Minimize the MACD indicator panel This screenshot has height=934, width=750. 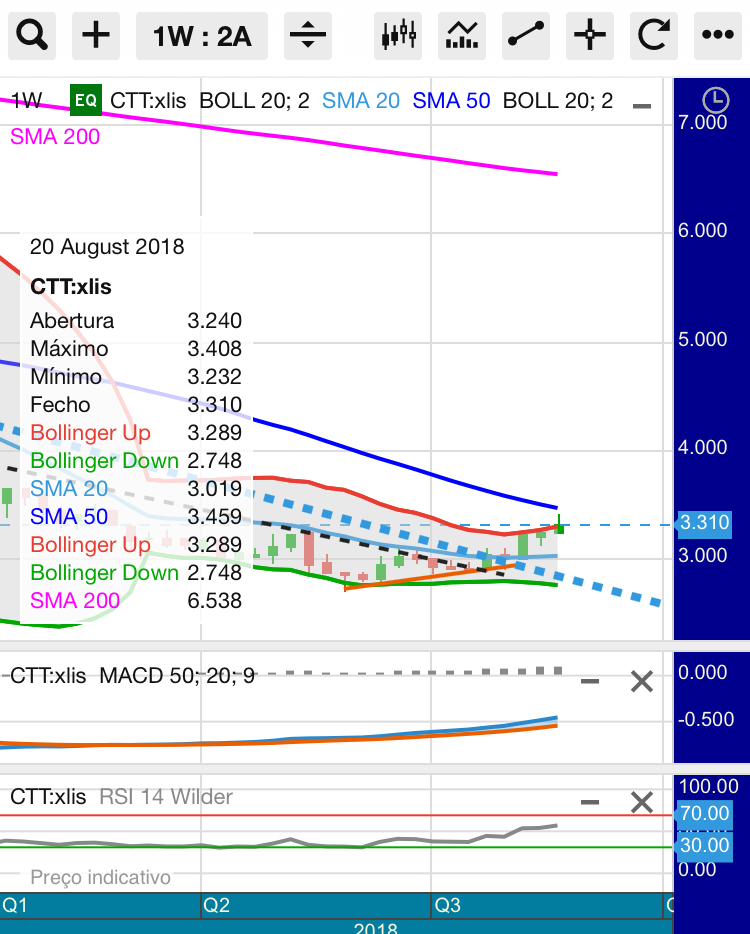tap(590, 682)
